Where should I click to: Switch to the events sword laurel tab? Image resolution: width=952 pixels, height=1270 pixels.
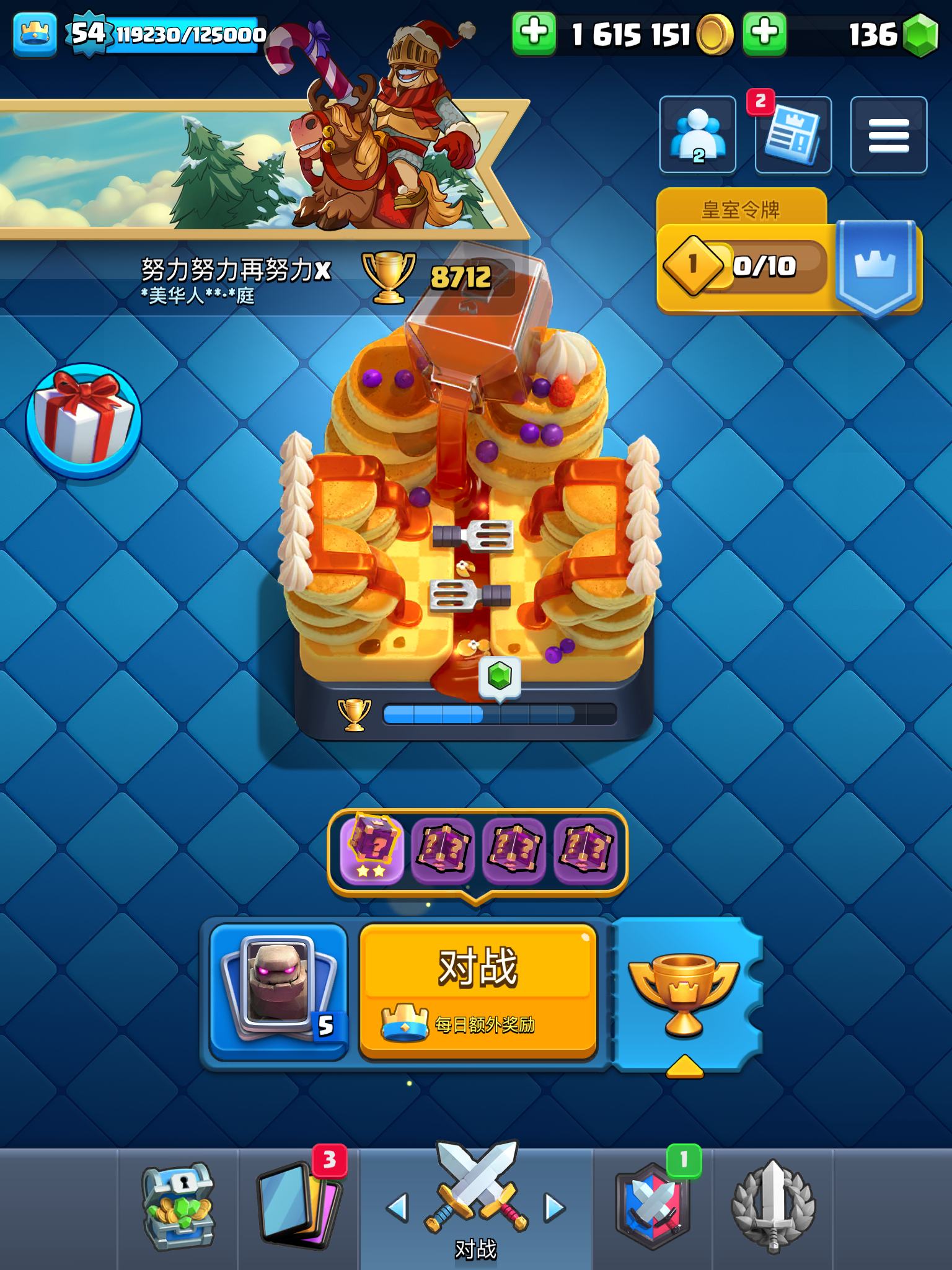click(773, 1208)
